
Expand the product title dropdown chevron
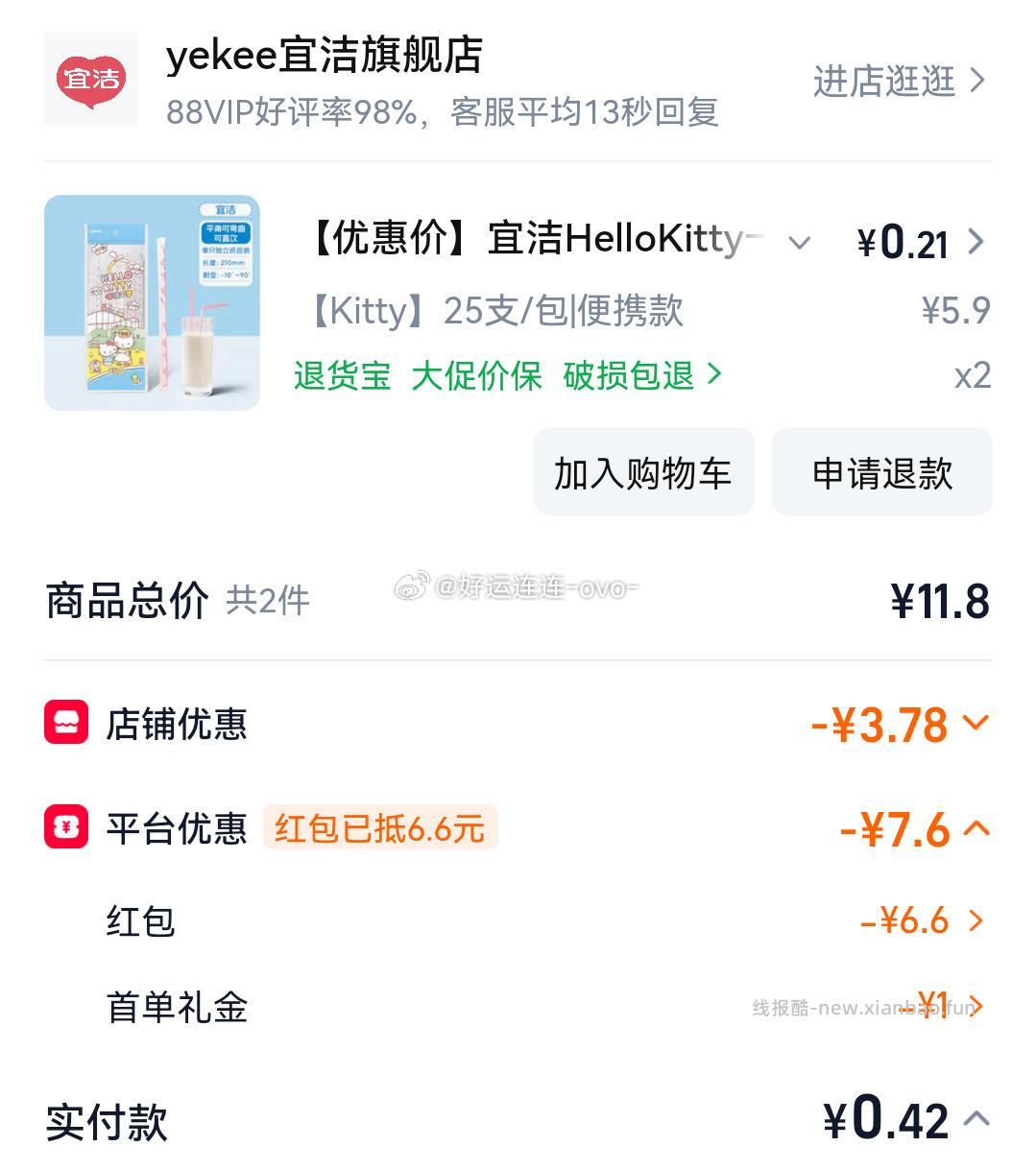click(x=797, y=243)
